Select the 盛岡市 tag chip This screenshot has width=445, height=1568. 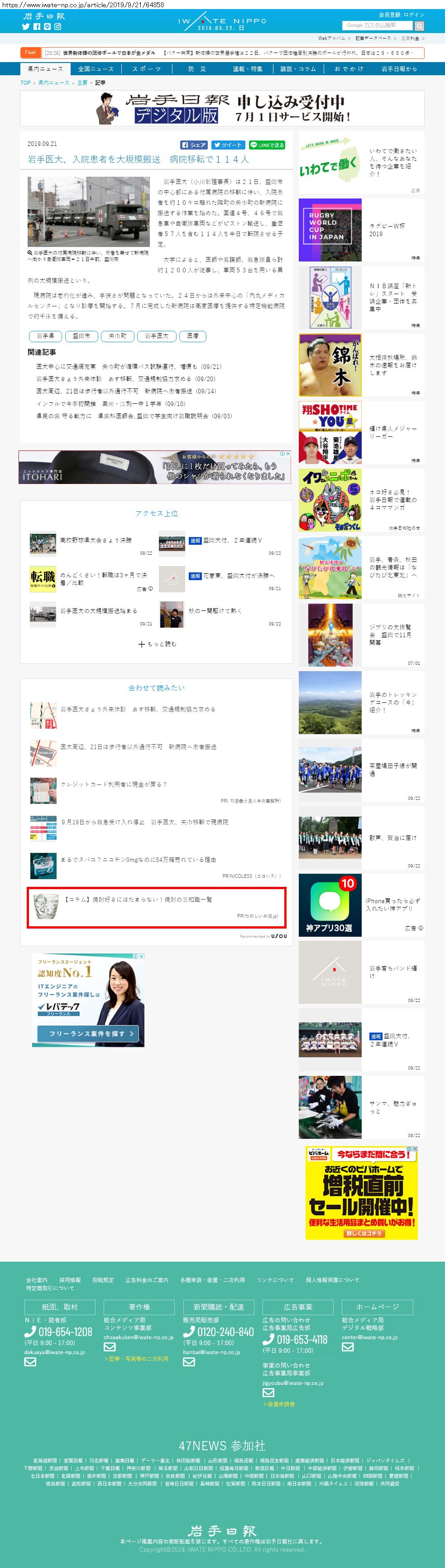tap(81, 336)
